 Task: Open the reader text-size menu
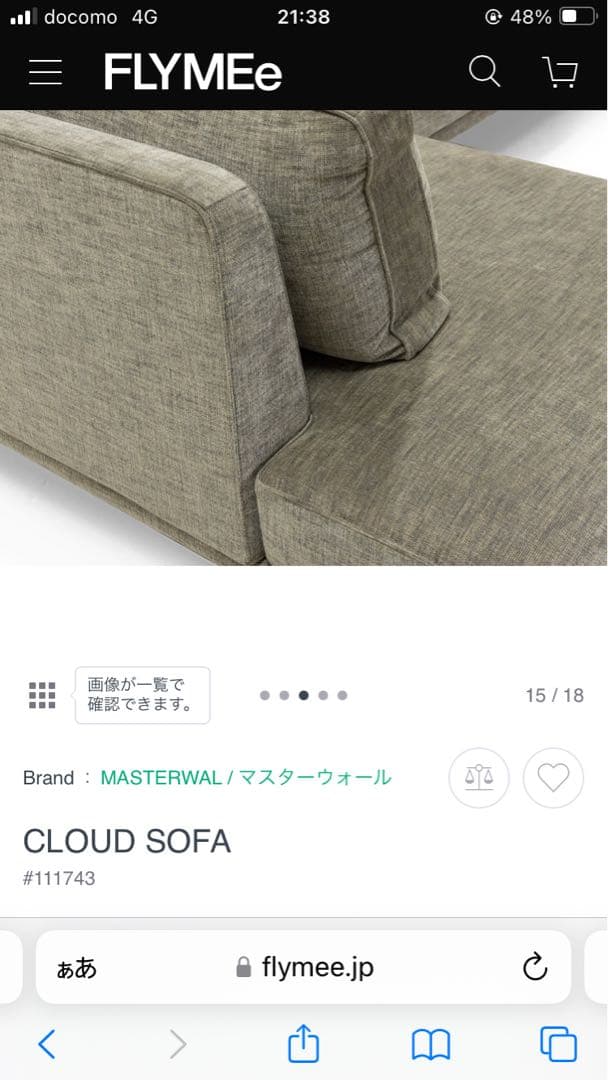coord(77,967)
